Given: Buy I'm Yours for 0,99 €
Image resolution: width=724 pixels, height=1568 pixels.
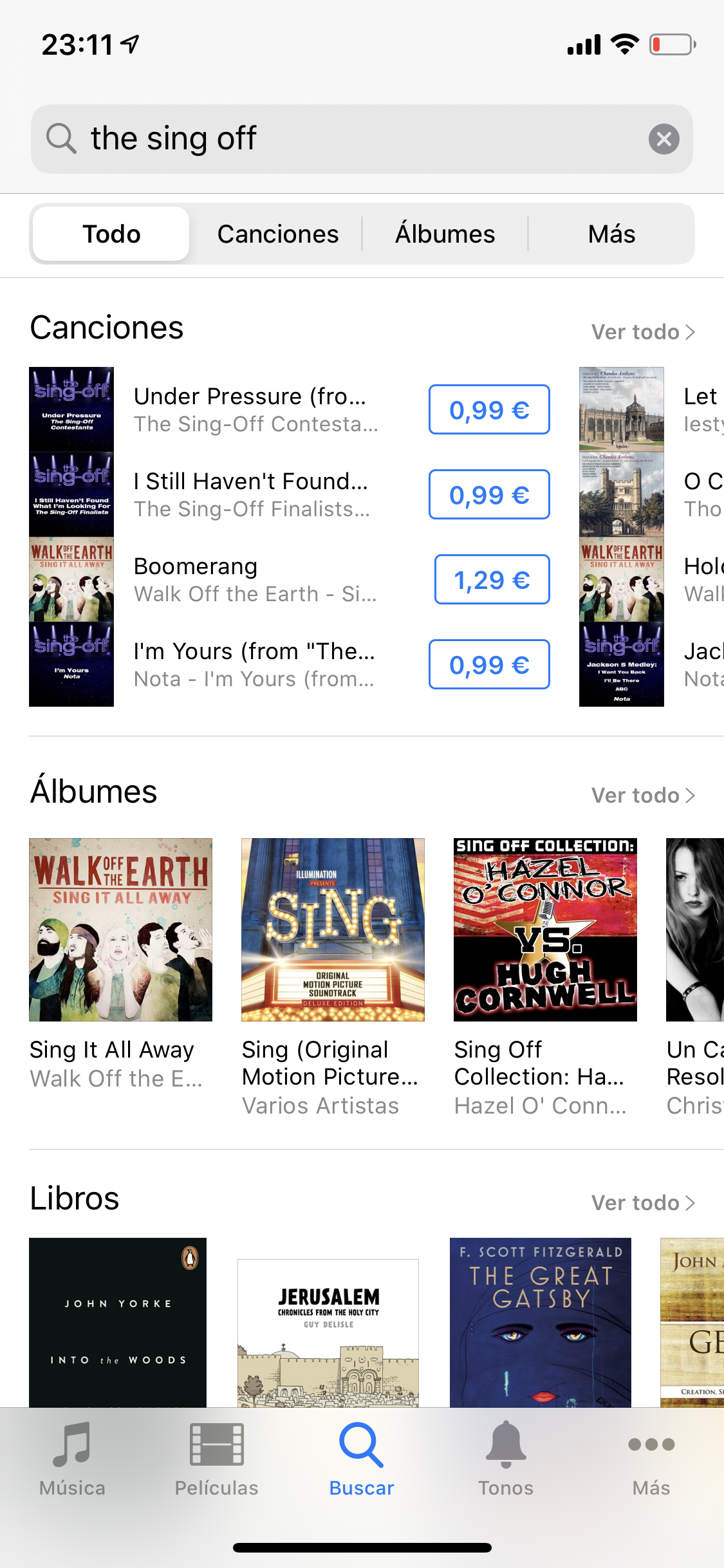Looking at the screenshot, I should pos(489,664).
